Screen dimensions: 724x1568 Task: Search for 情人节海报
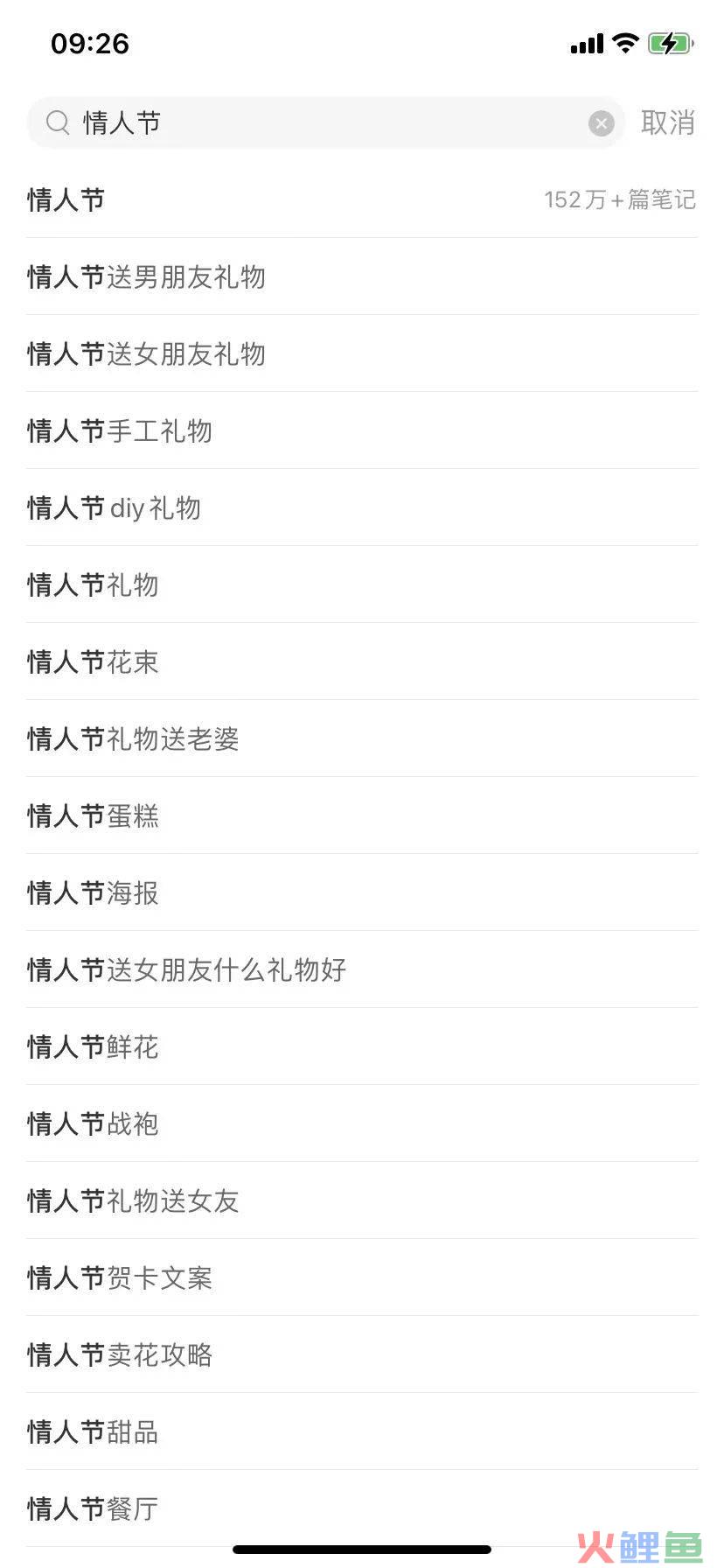[x=362, y=892]
